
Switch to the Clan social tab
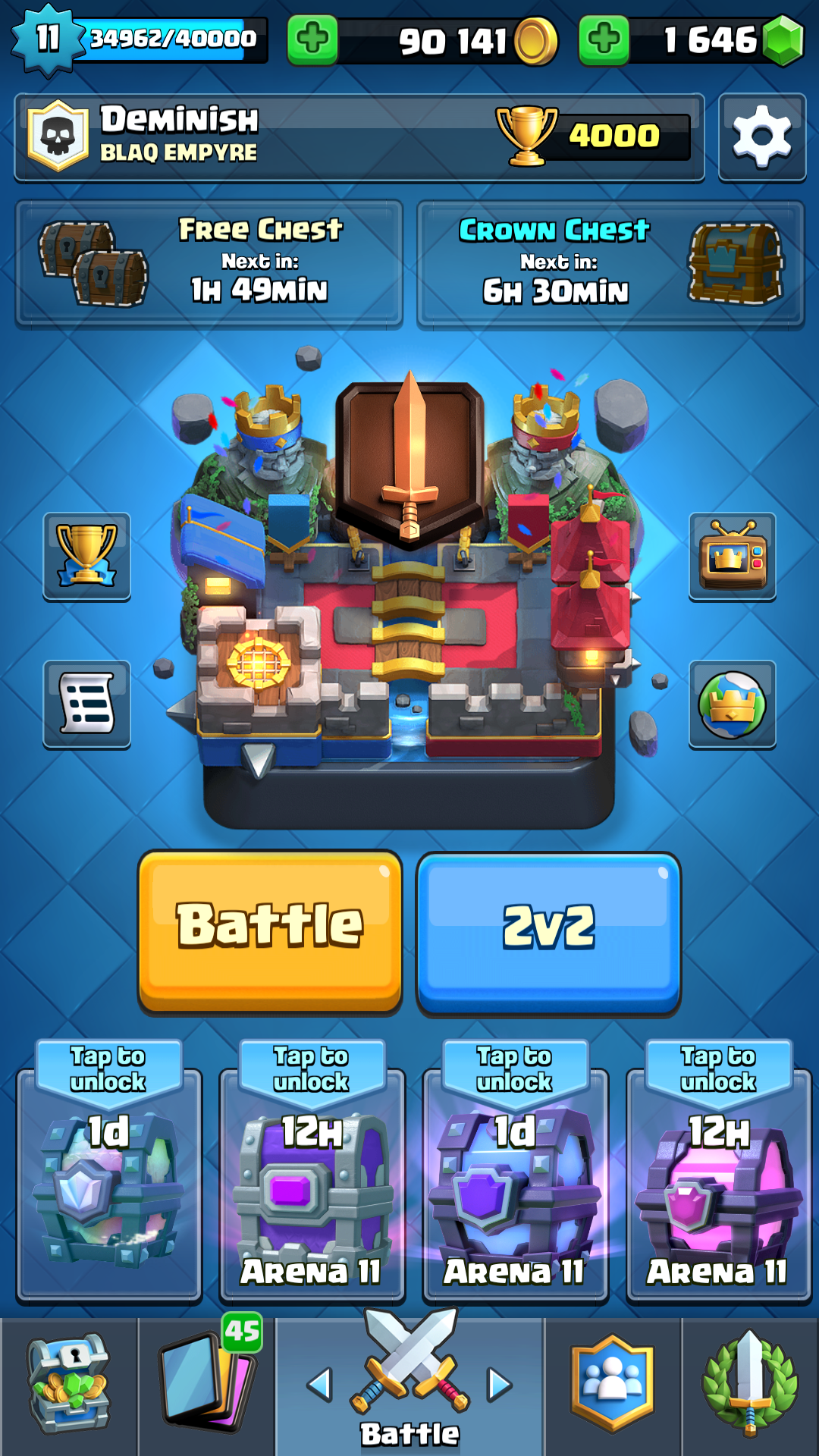(x=613, y=1386)
